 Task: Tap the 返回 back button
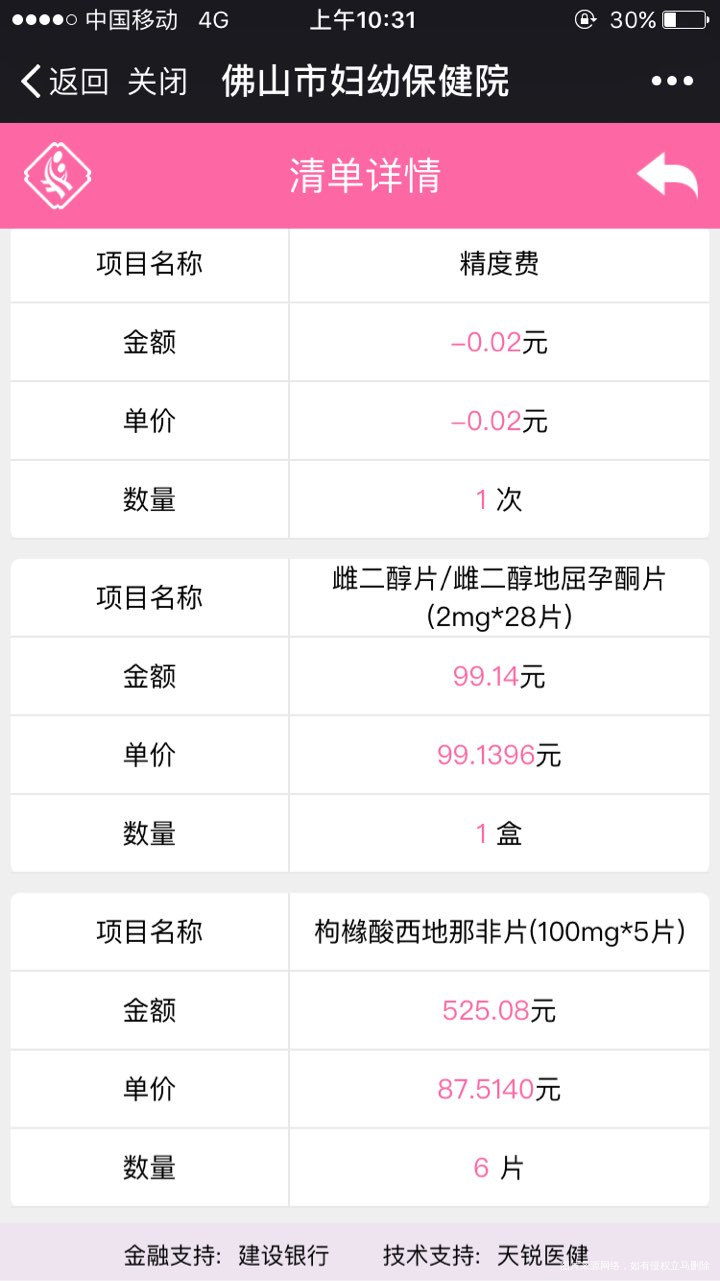click(x=78, y=80)
